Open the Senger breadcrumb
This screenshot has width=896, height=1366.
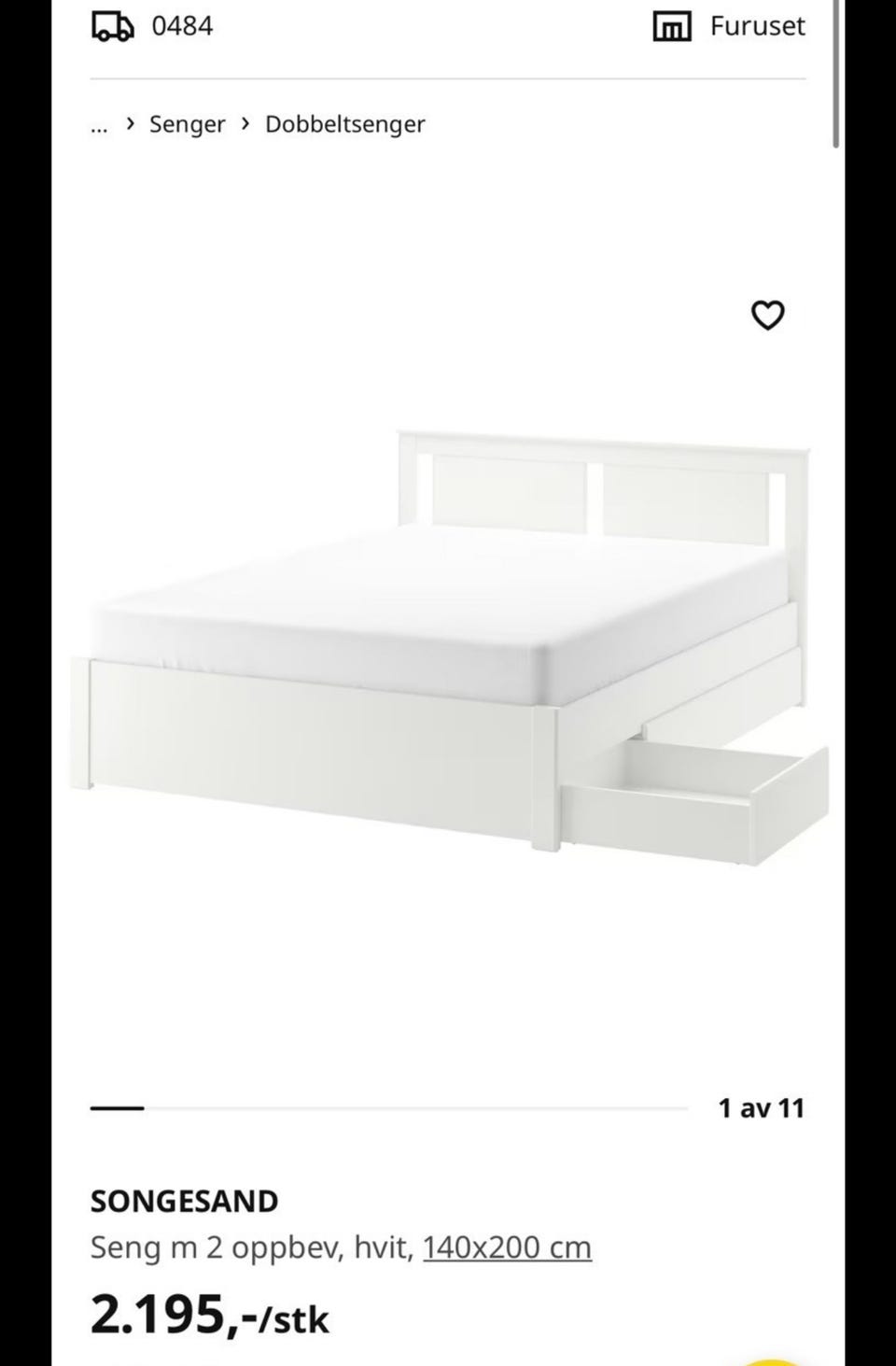(x=187, y=124)
